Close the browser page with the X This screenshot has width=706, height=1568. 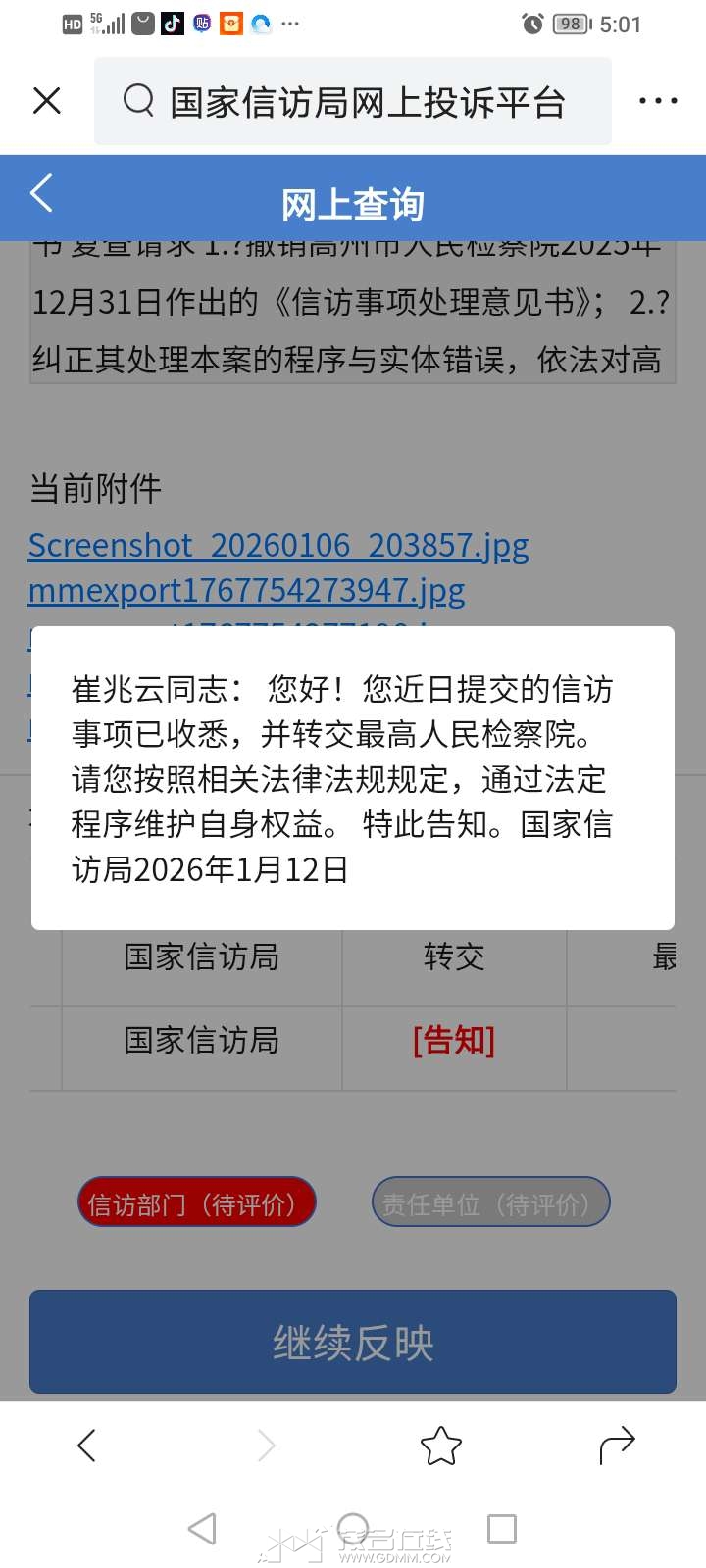[x=47, y=101]
